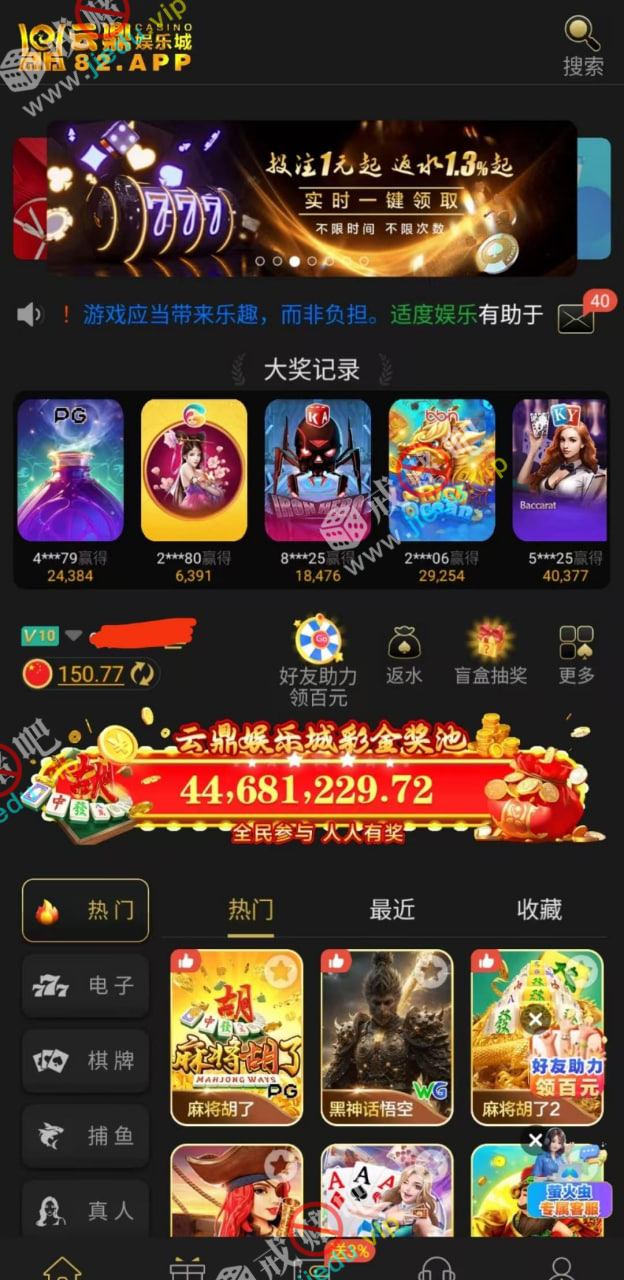Image resolution: width=624 pixels, height=1280 pixels.
Task: Select the 捕鱼 fishing category
Action: click(86, 1136)
